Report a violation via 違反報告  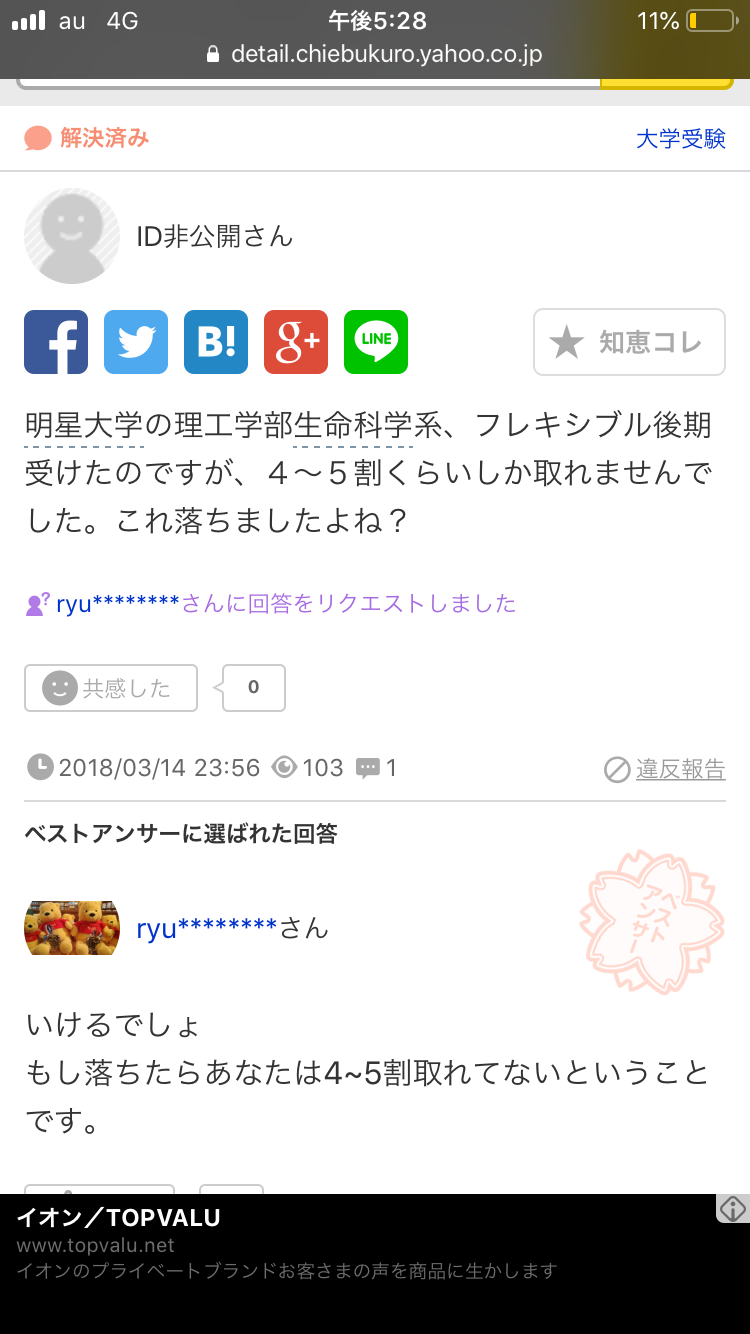click(x=666, y=768)
